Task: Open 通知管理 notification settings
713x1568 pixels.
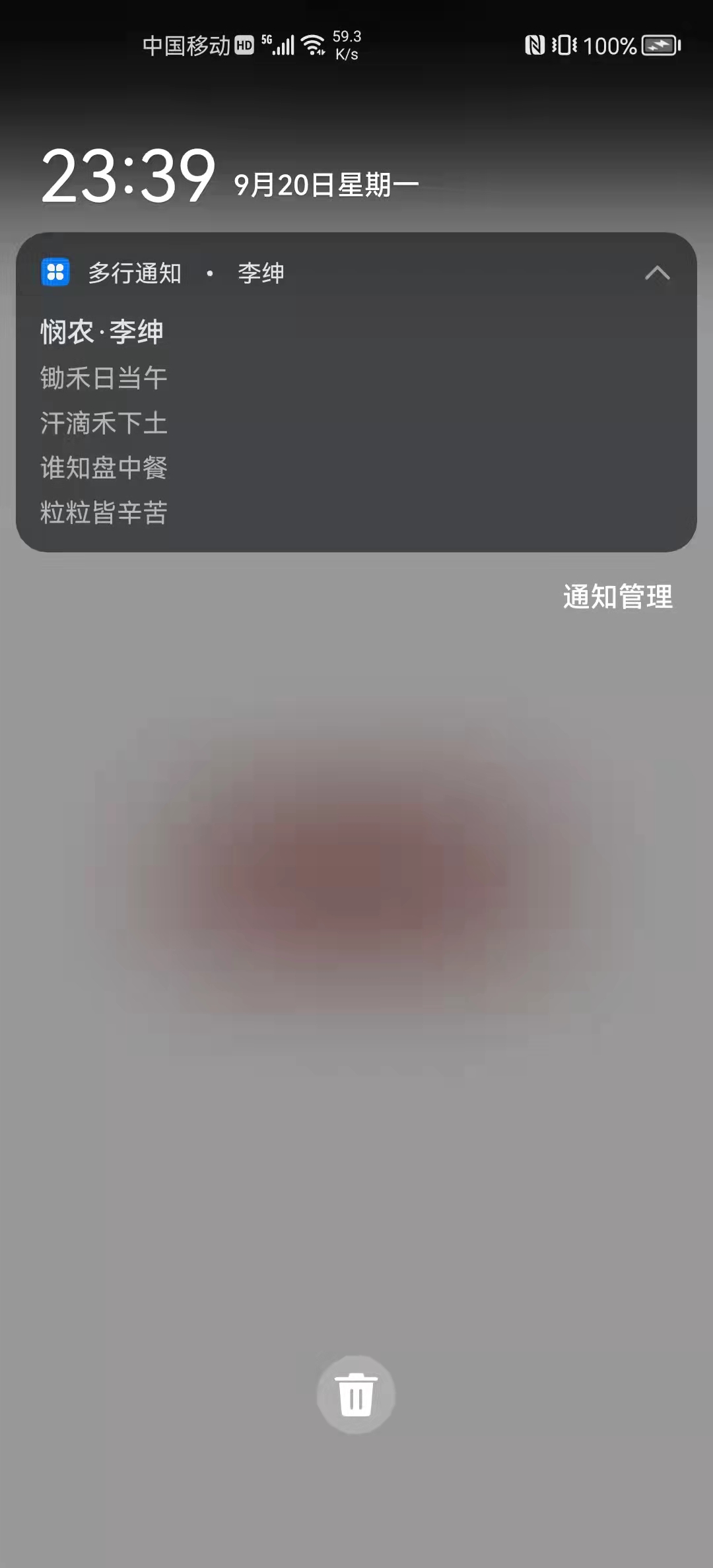Action: point(618,597)
